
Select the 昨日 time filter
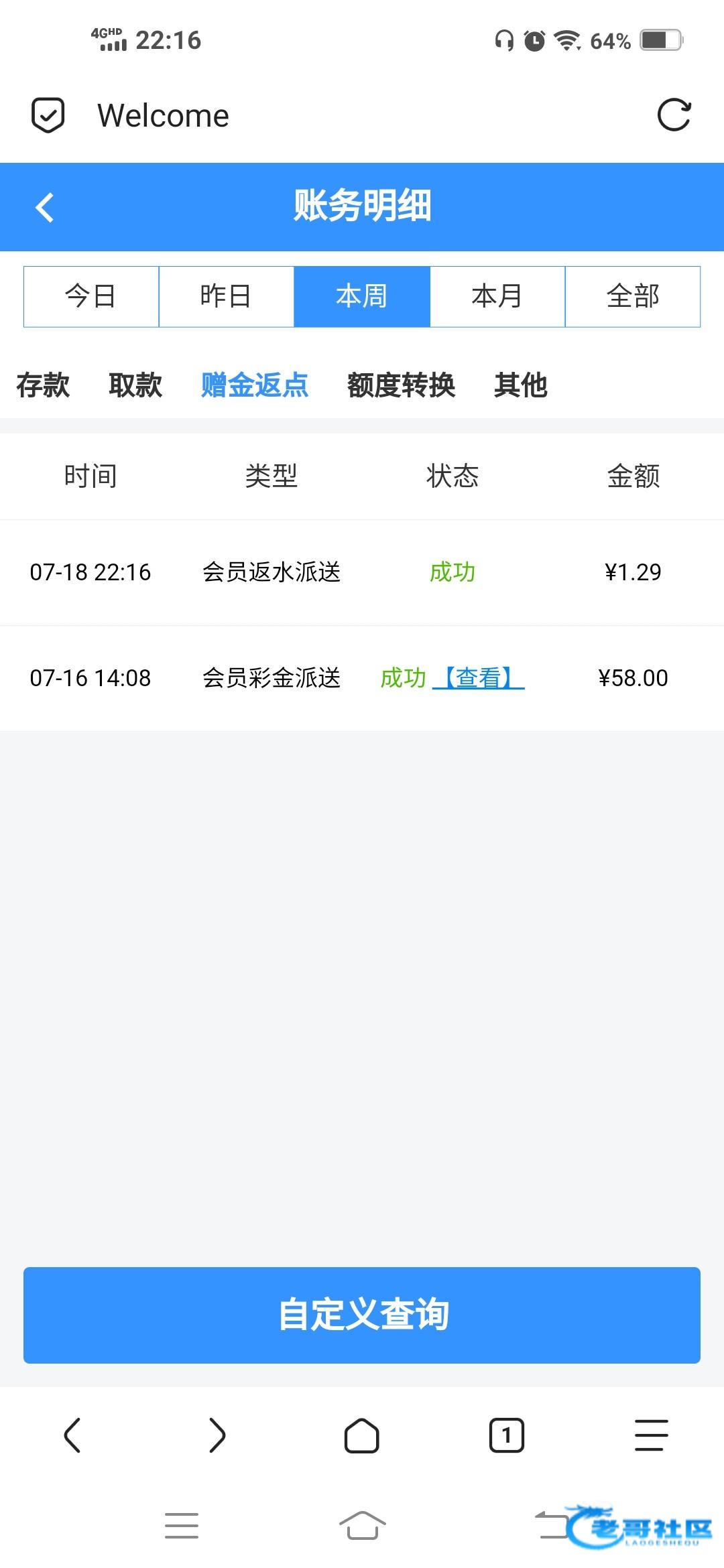coord(226,296)
